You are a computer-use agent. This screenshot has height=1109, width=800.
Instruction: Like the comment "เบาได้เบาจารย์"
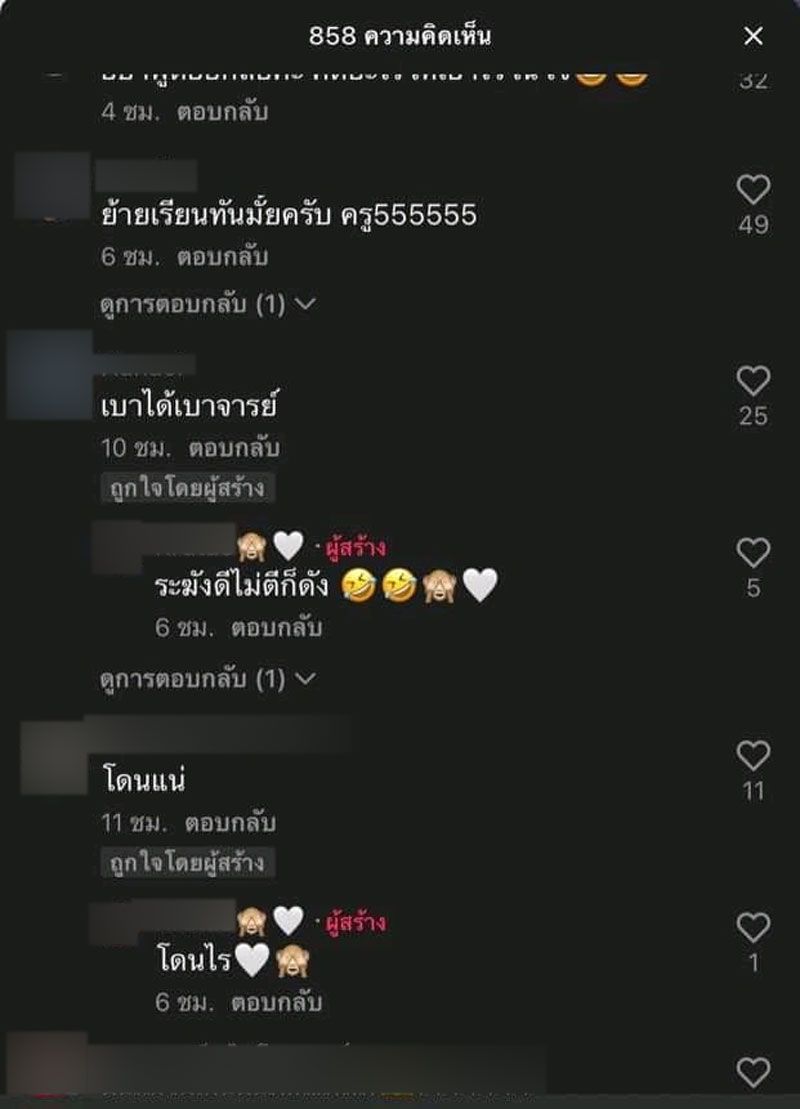point(753,381)
